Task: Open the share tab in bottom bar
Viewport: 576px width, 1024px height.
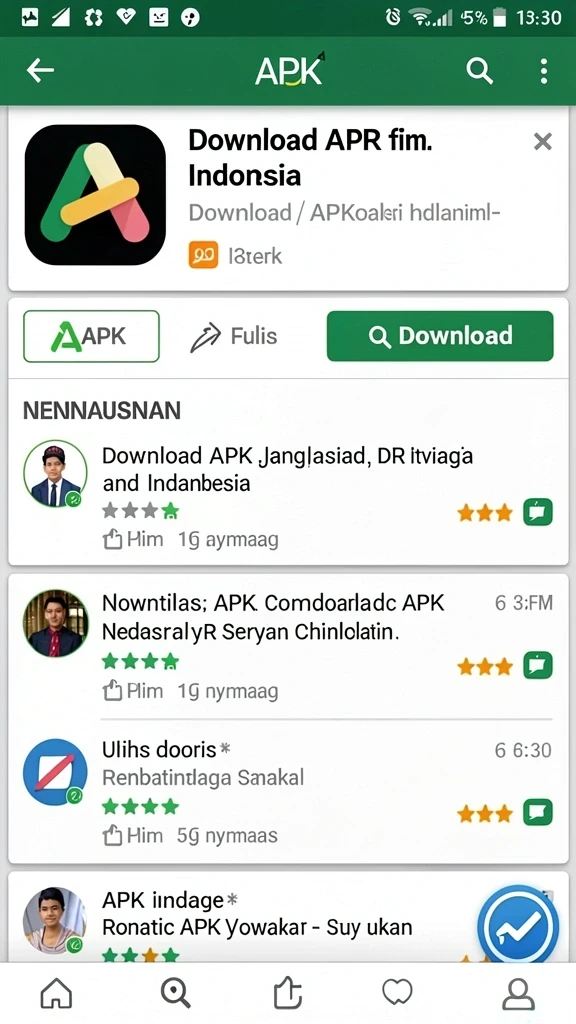Action: 287,994
